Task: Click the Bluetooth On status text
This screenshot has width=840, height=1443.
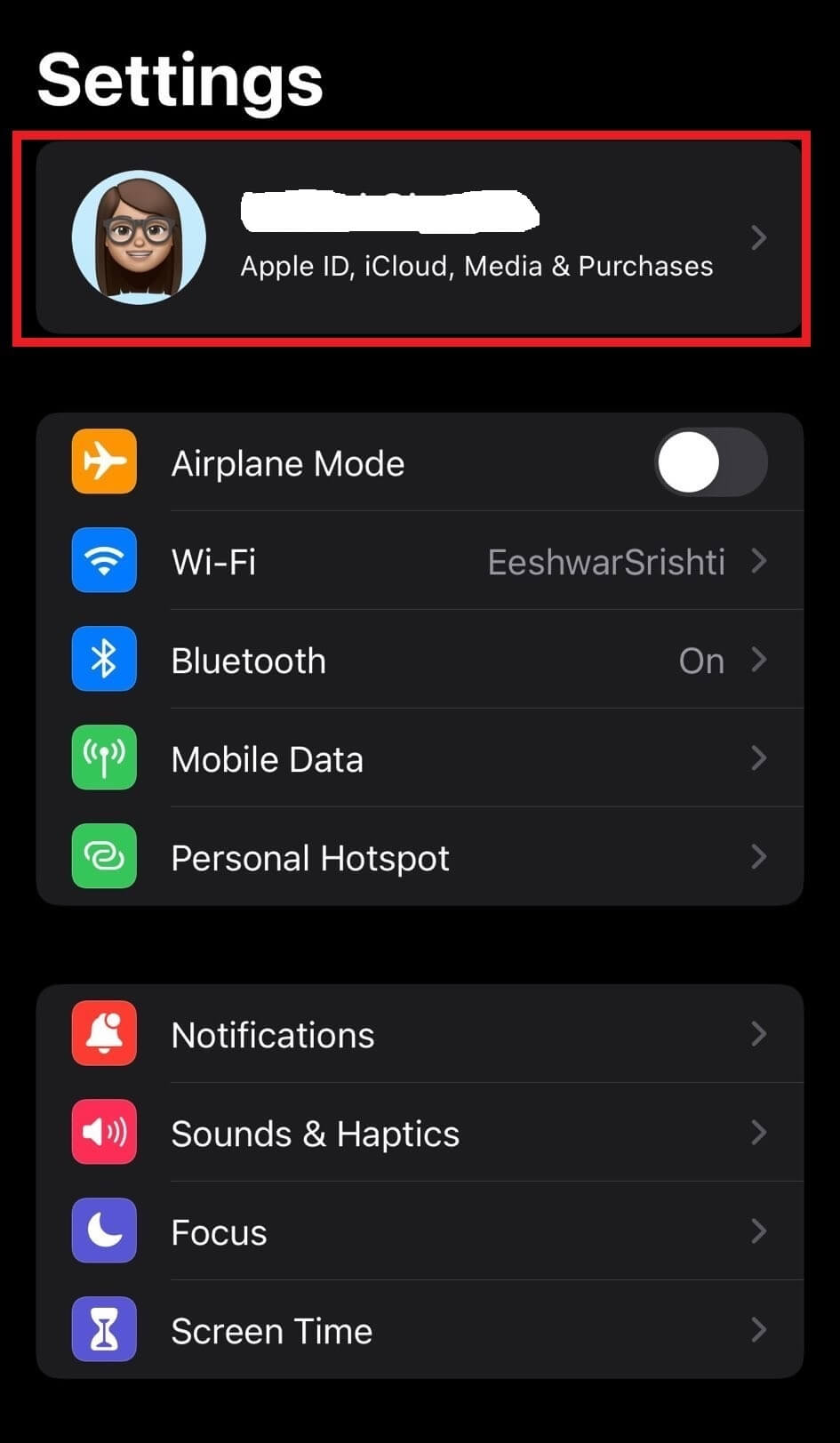Action: point(701,659)
